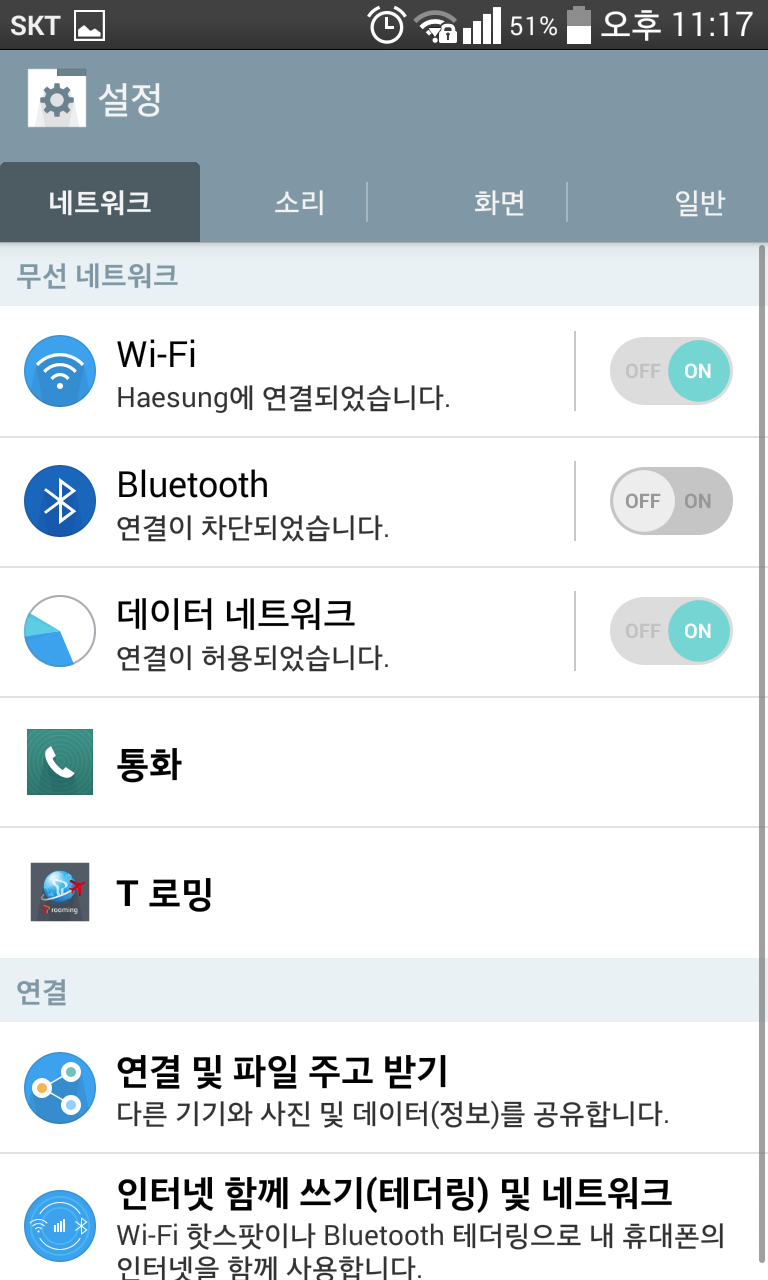Switch to the 소리 tab

point(299,203)
